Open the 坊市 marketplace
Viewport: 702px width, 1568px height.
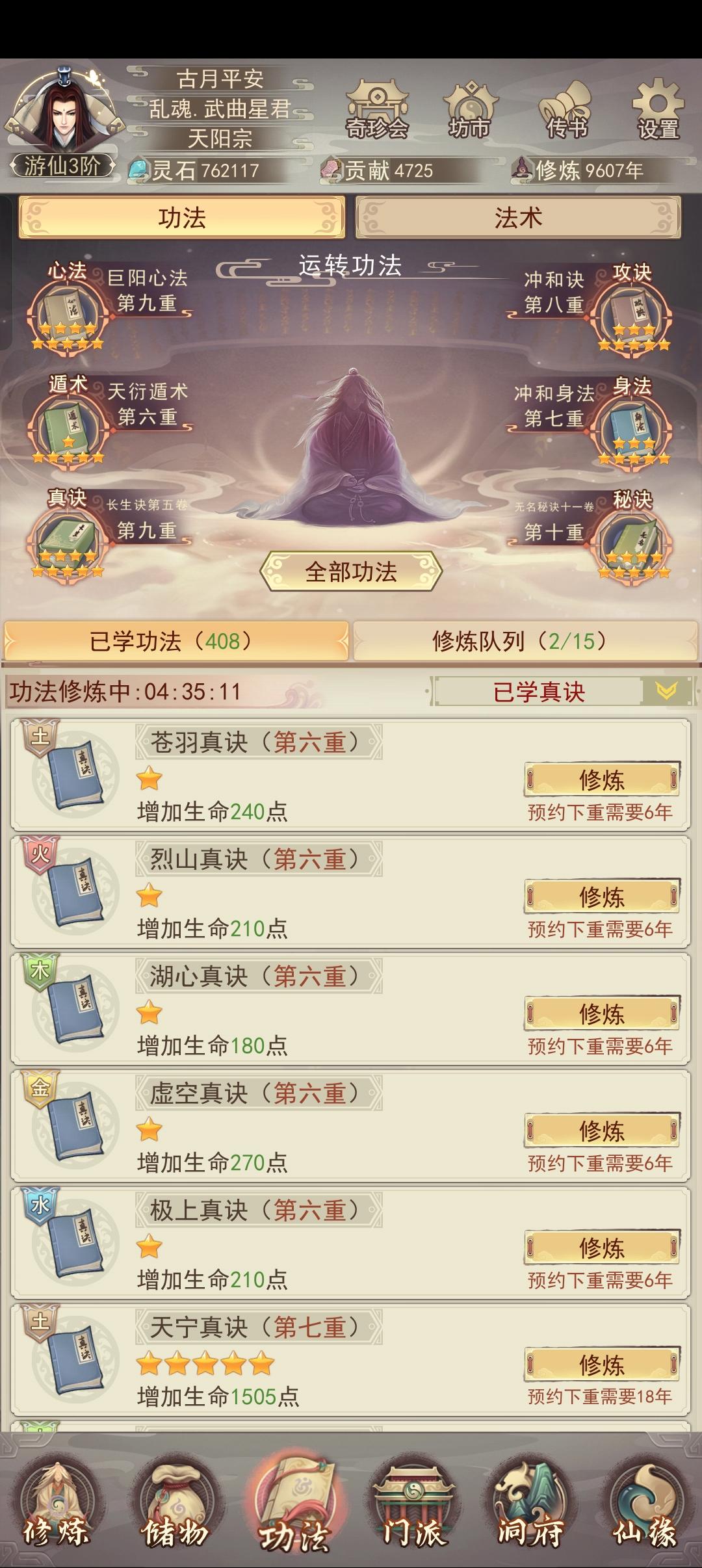tap(470, 111)
